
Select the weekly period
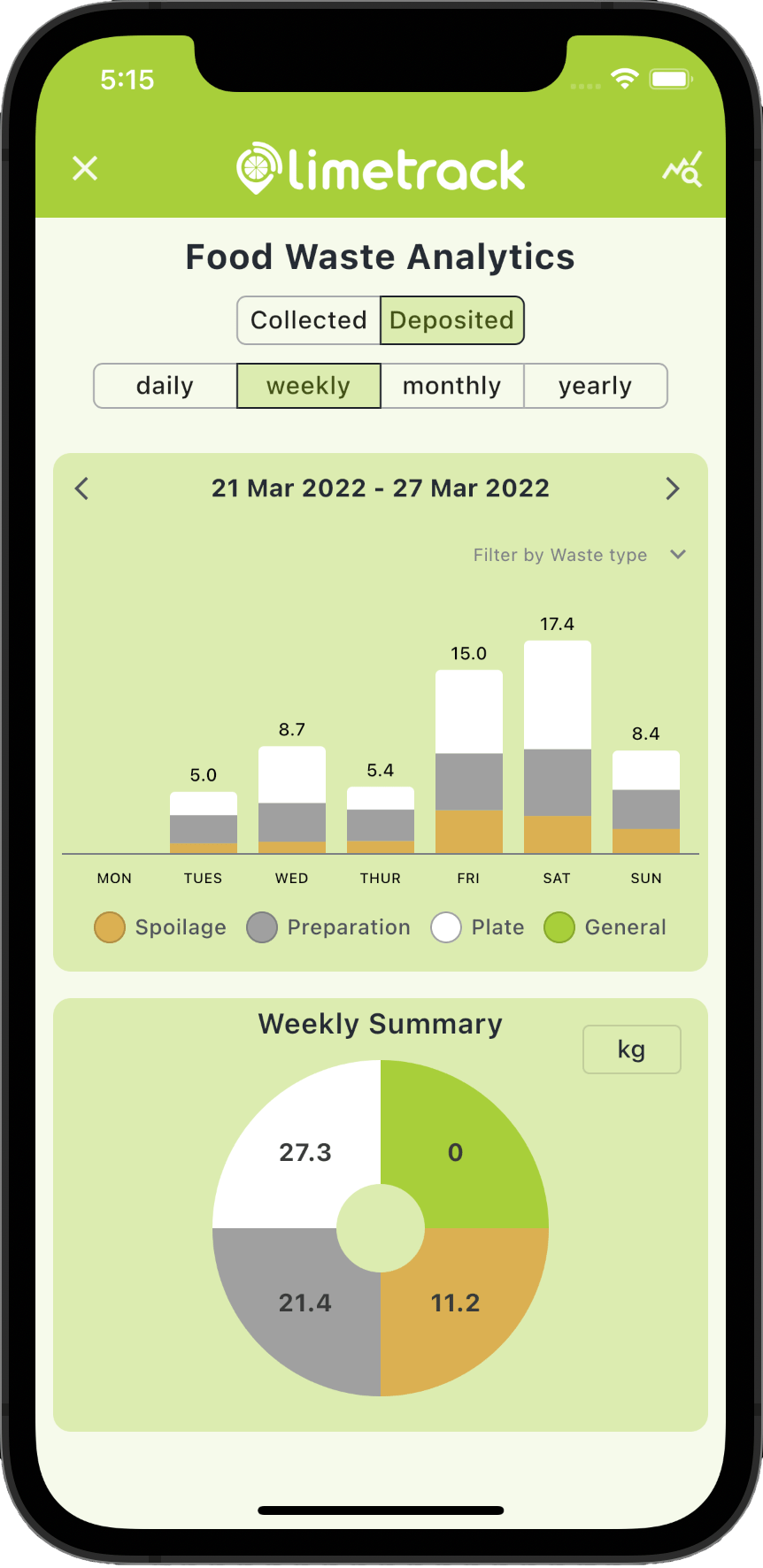(309, 386)
